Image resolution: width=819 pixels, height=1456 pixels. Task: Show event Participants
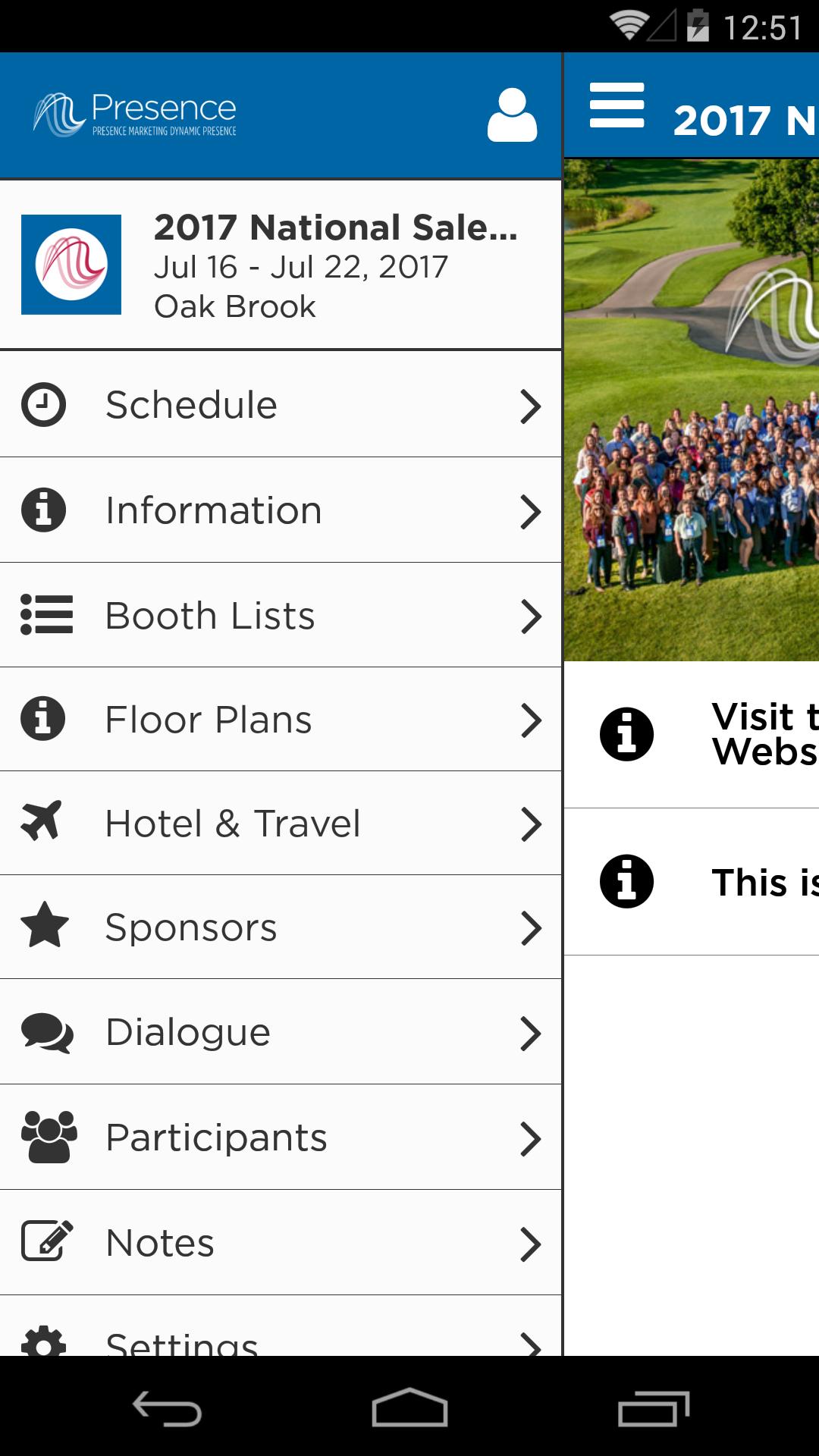[x=281, y=1137]
